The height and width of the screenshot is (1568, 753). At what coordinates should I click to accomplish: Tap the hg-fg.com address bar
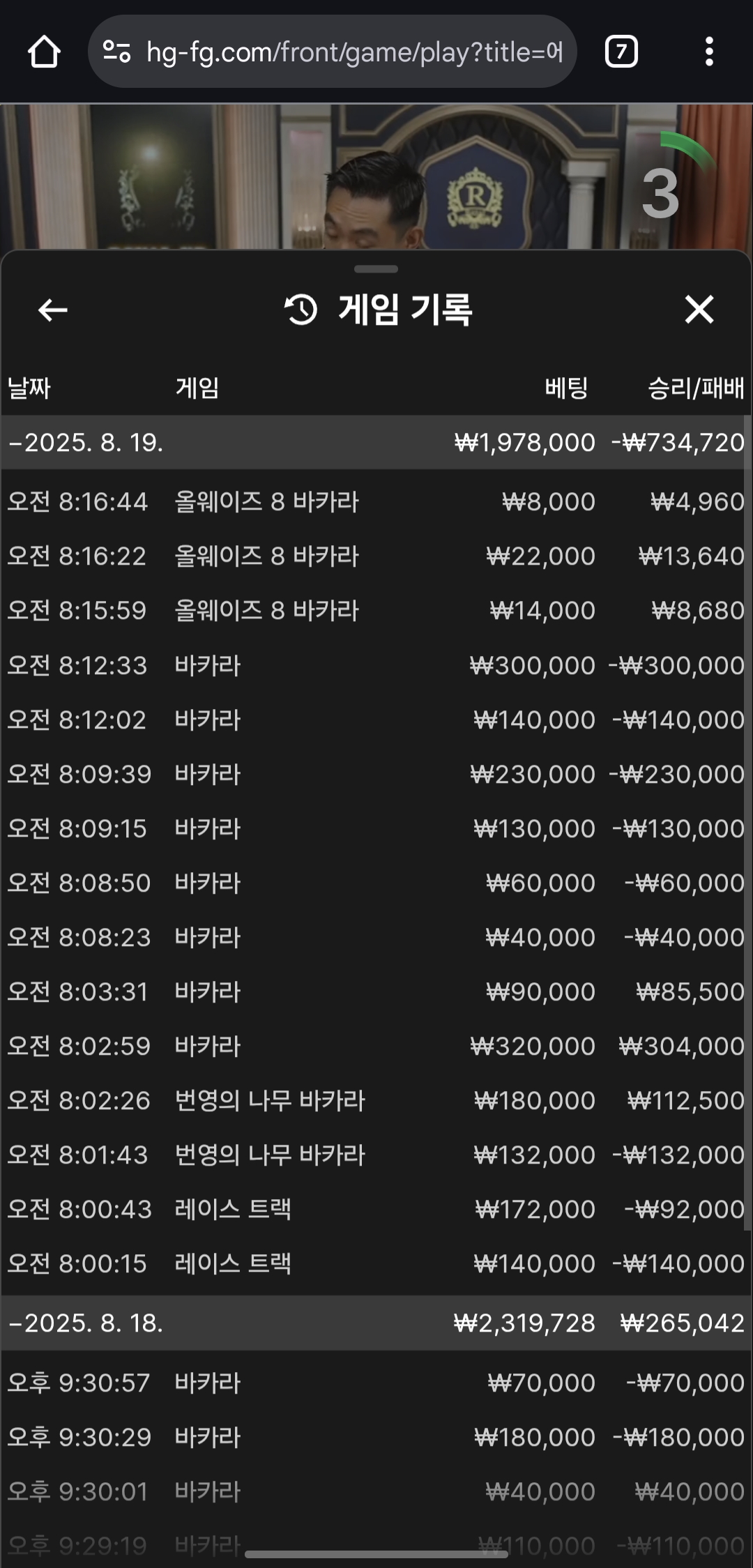[x=333, y=52]
